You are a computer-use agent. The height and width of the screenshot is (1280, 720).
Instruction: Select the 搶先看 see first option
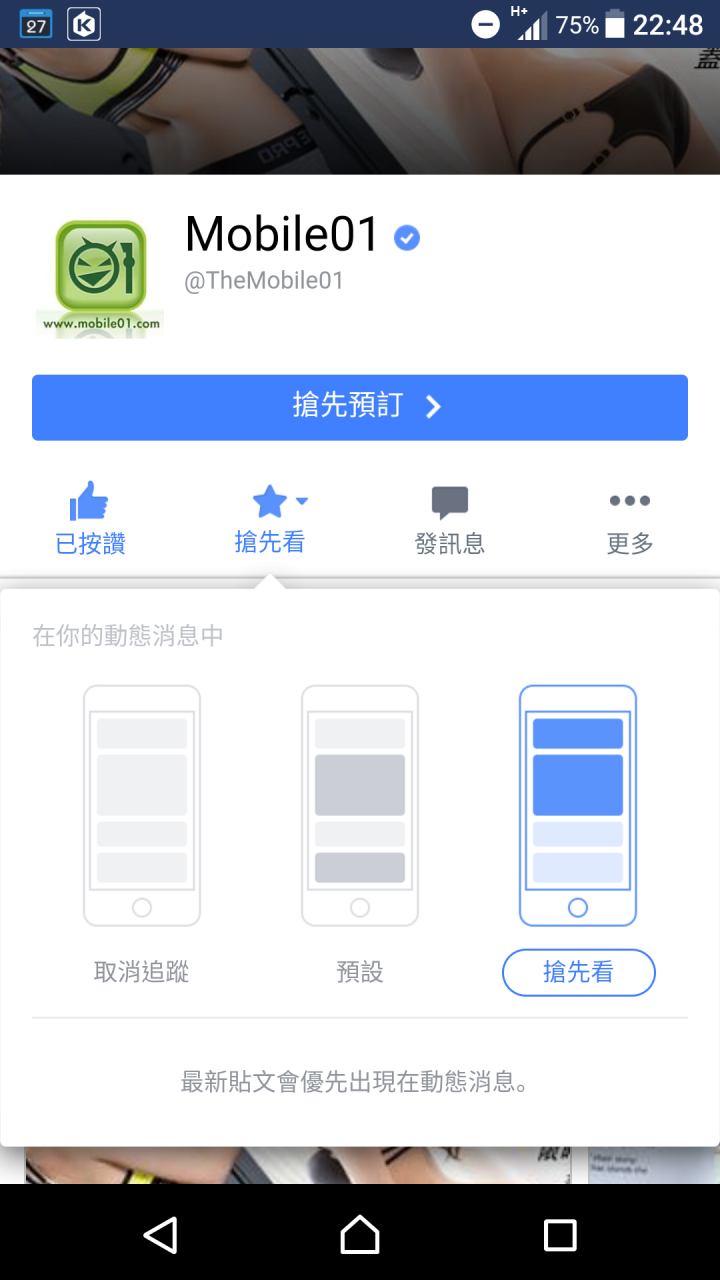[578, 971]
